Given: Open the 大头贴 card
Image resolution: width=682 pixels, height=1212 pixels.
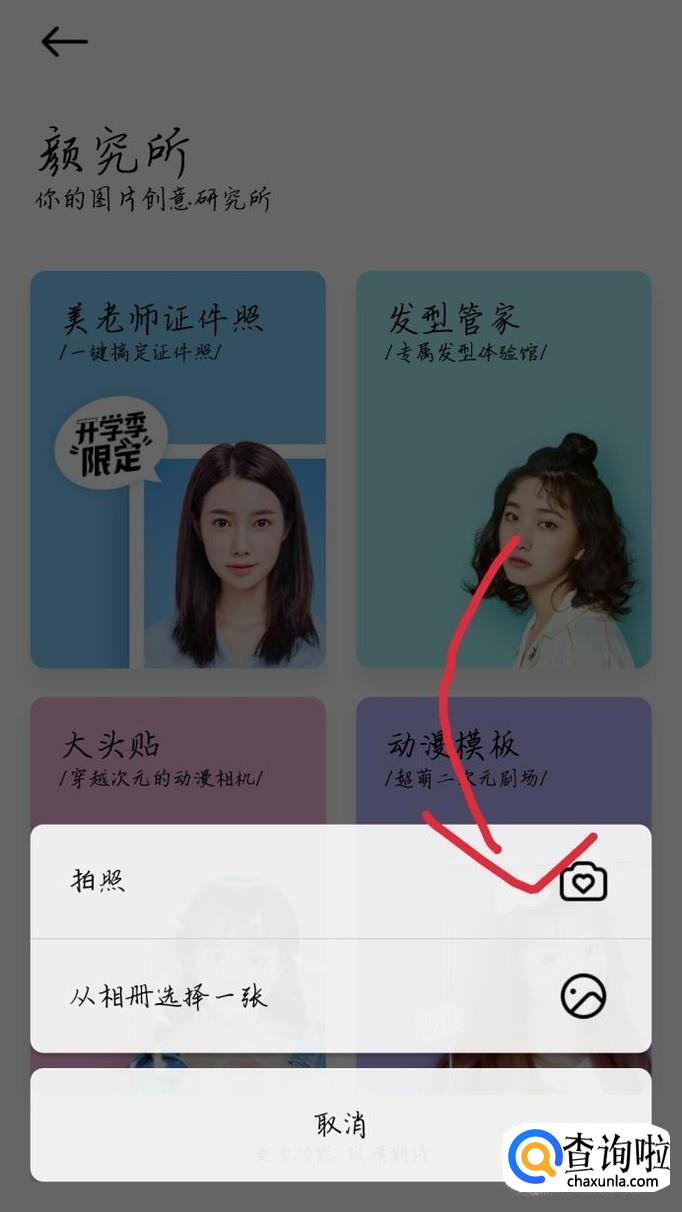Looking at the screenshot, I should (178, 760).
